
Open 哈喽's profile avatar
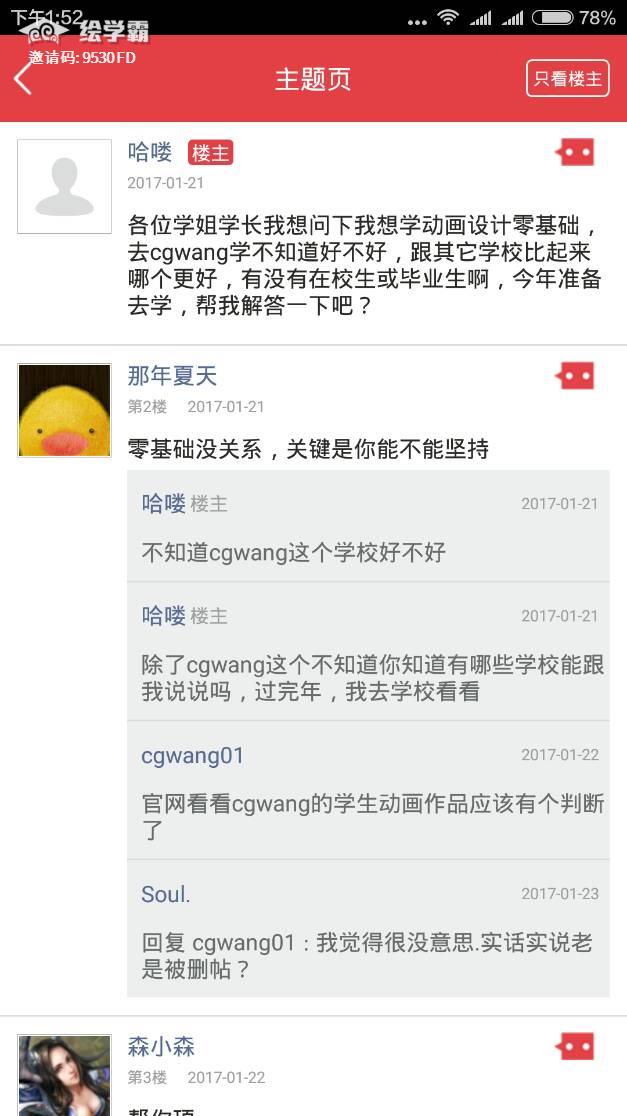(64, 186)
